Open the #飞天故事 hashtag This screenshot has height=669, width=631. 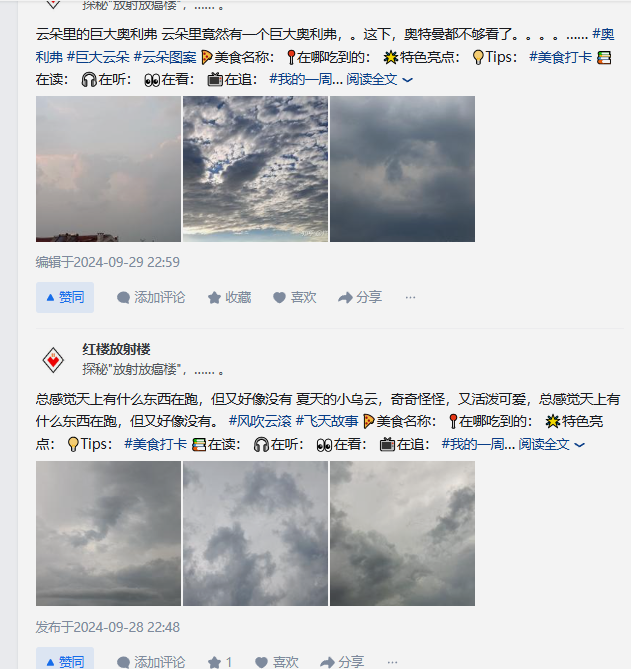pyautogui.click(x=327, y=422)
